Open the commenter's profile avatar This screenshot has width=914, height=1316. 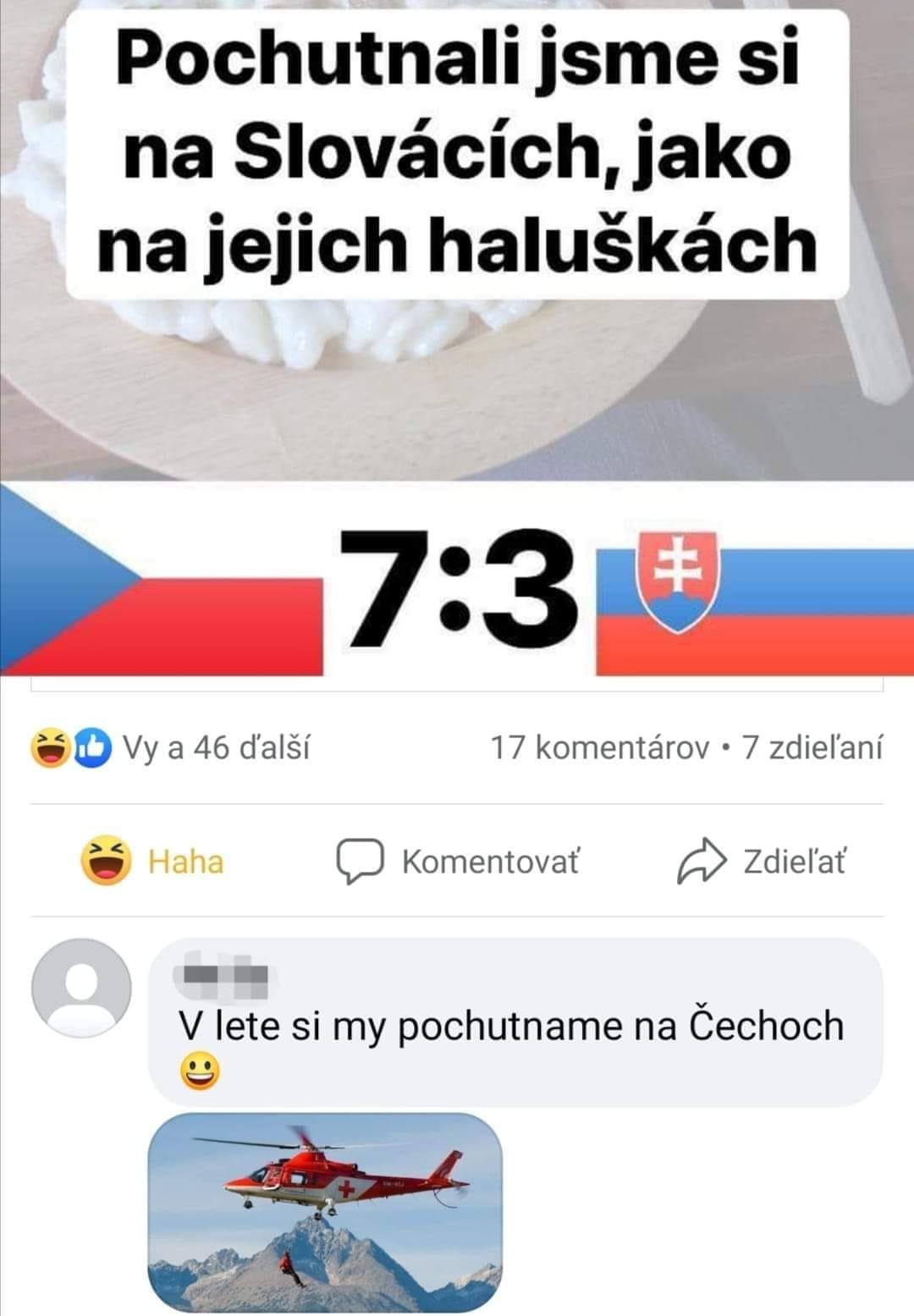pos(81,988)
